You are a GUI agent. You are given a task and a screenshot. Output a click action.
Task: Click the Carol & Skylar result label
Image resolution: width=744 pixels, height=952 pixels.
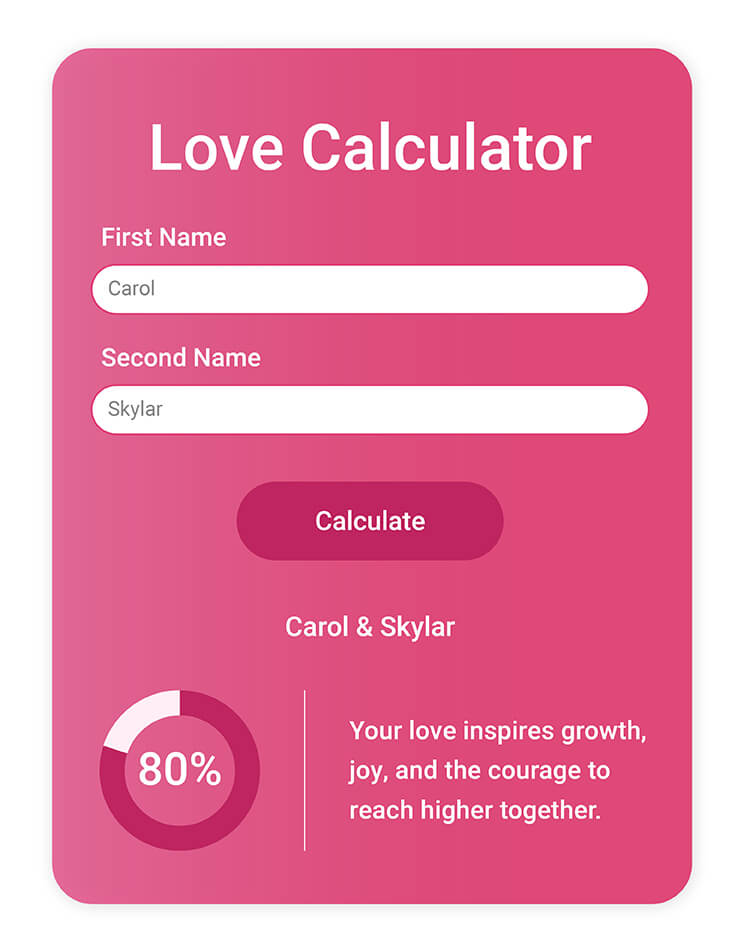click(370, 627)
